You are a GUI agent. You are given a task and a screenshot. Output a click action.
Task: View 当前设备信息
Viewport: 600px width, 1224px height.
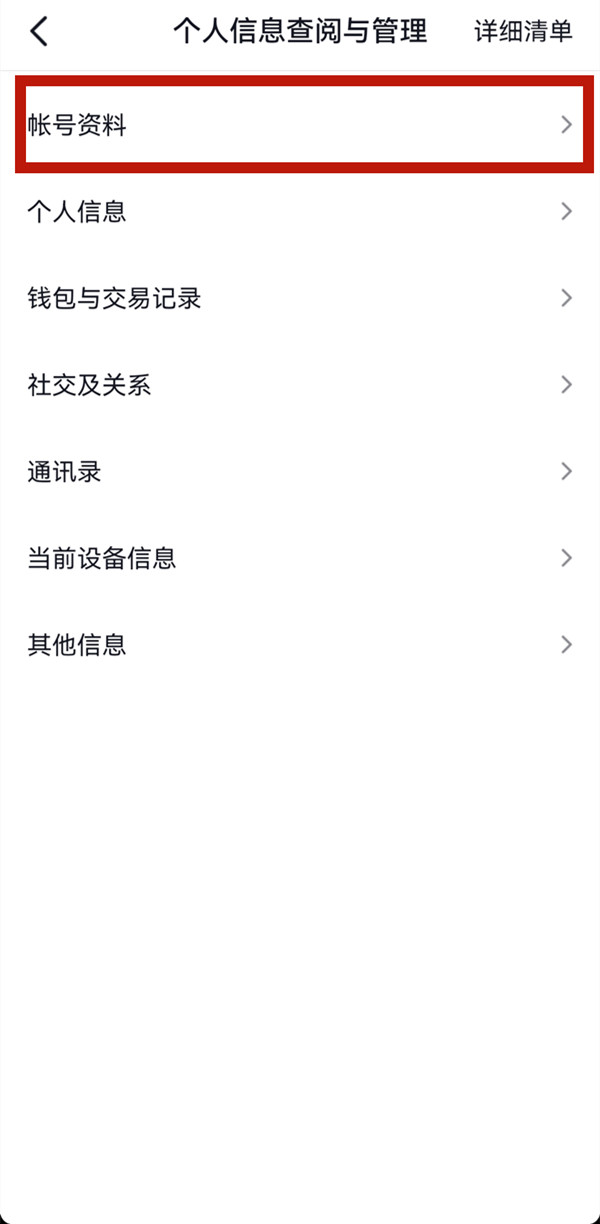[300, 558]
